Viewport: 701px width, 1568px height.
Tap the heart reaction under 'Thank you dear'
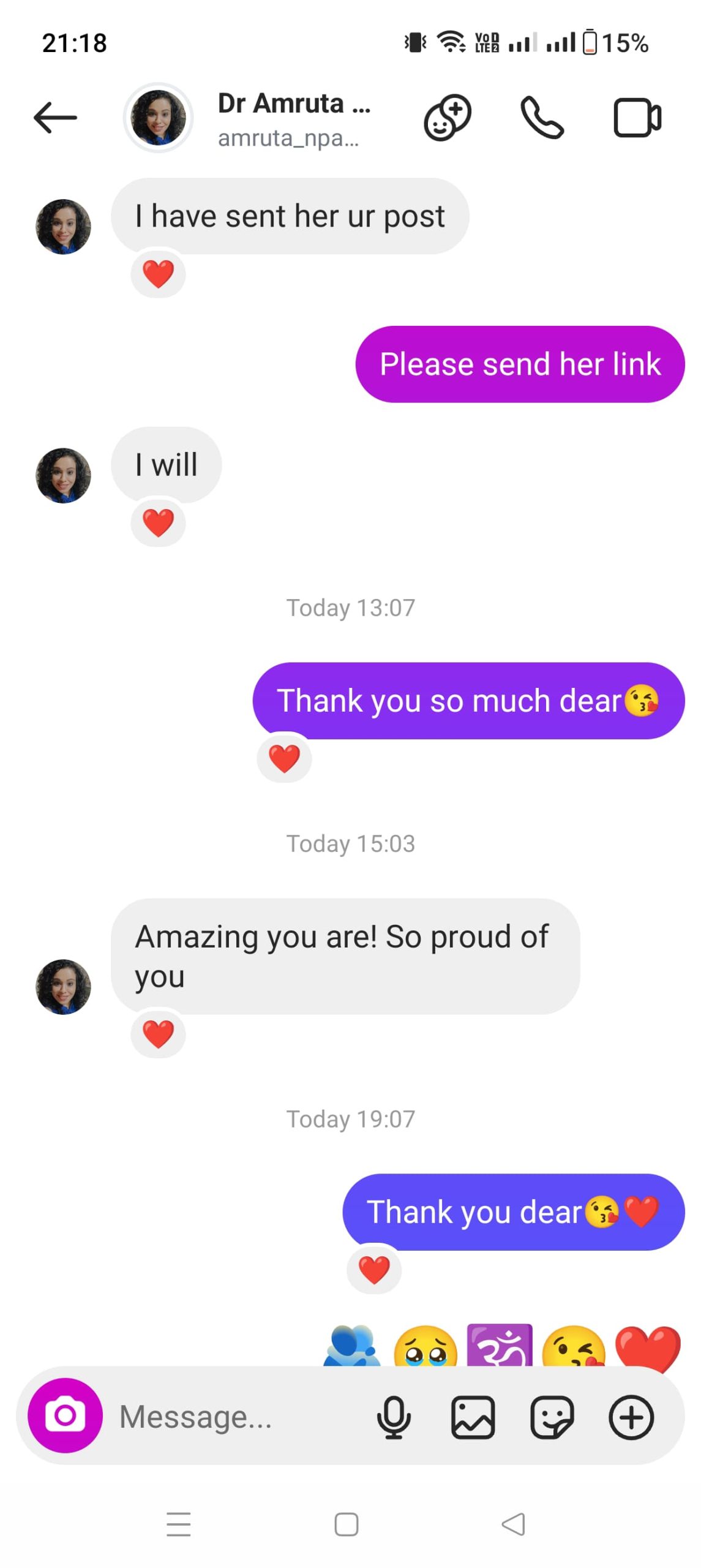[374, 1270]
